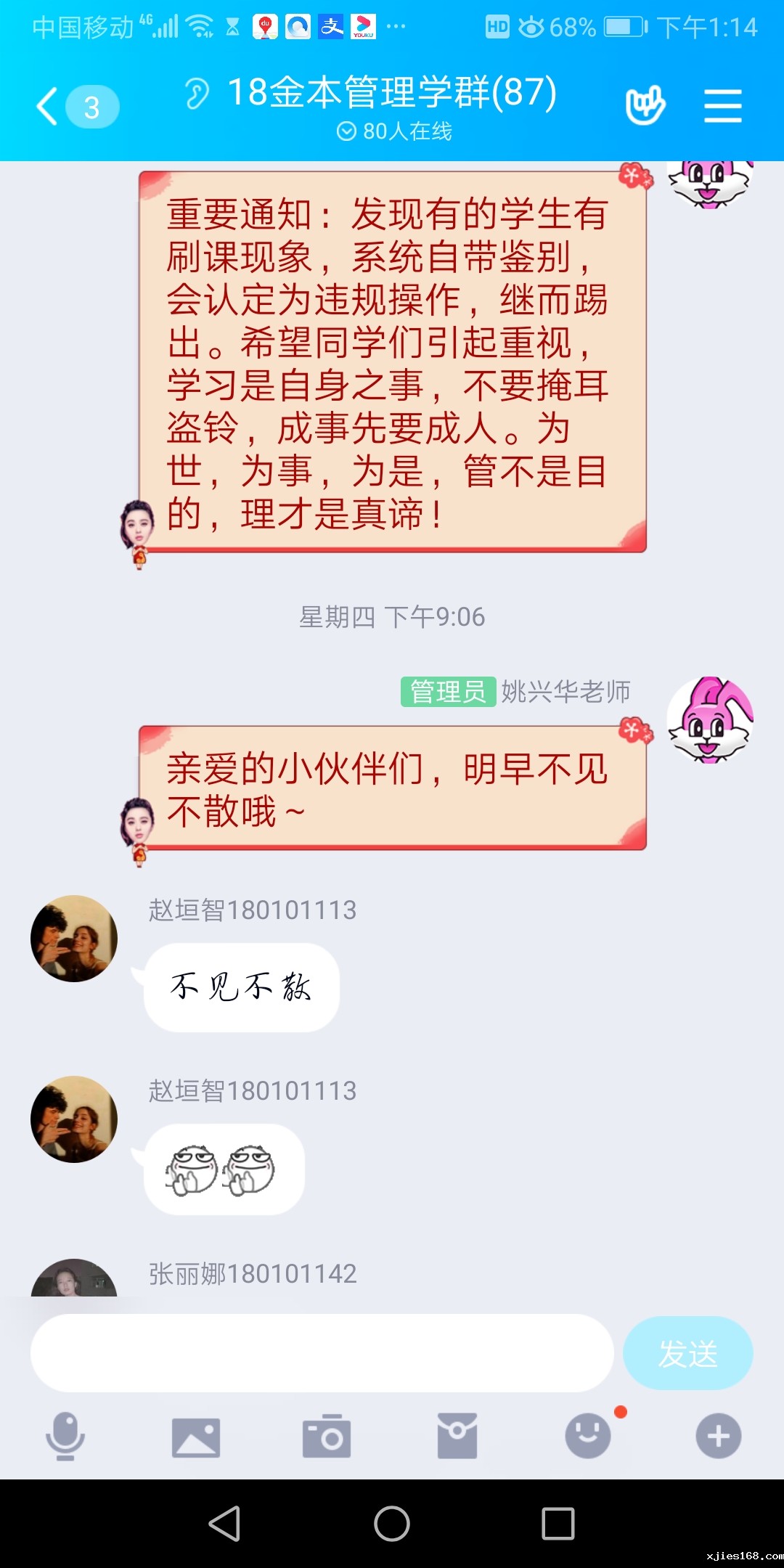Open the group menu (three lines)

(722, 106)
